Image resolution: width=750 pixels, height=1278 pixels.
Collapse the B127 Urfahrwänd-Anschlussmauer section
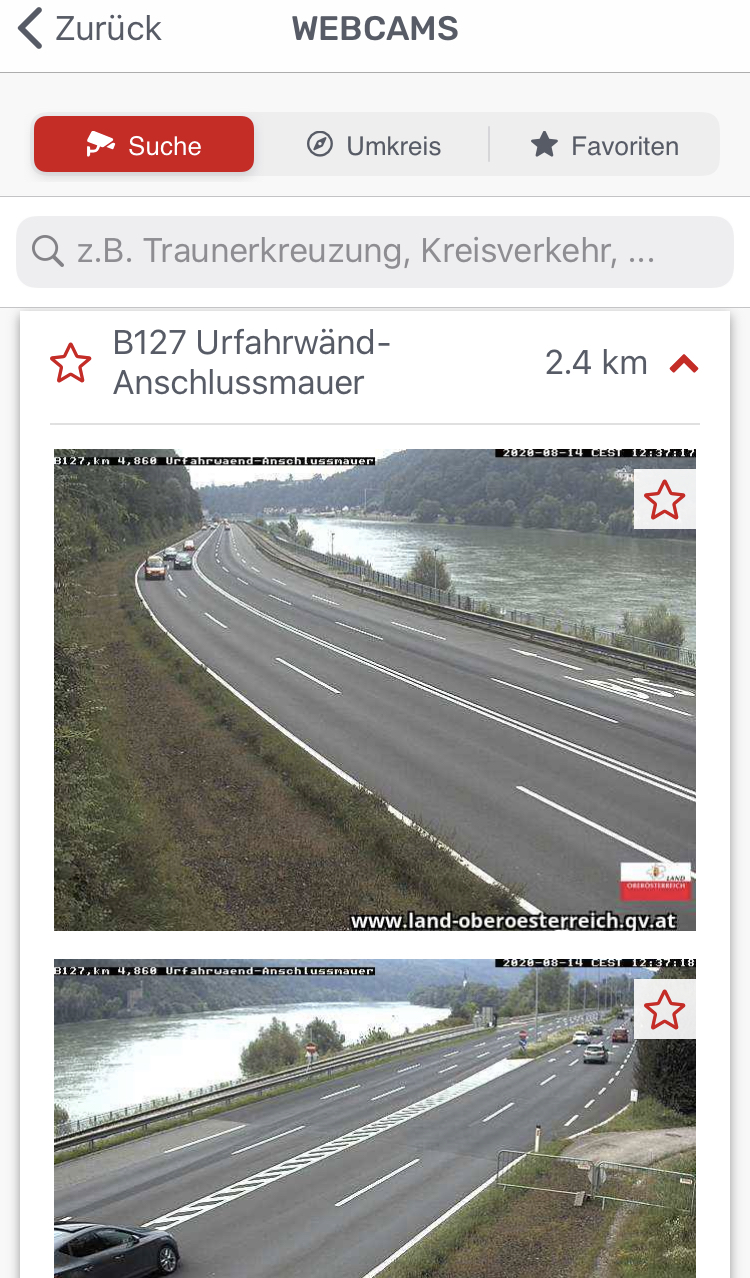pos(684,364)
